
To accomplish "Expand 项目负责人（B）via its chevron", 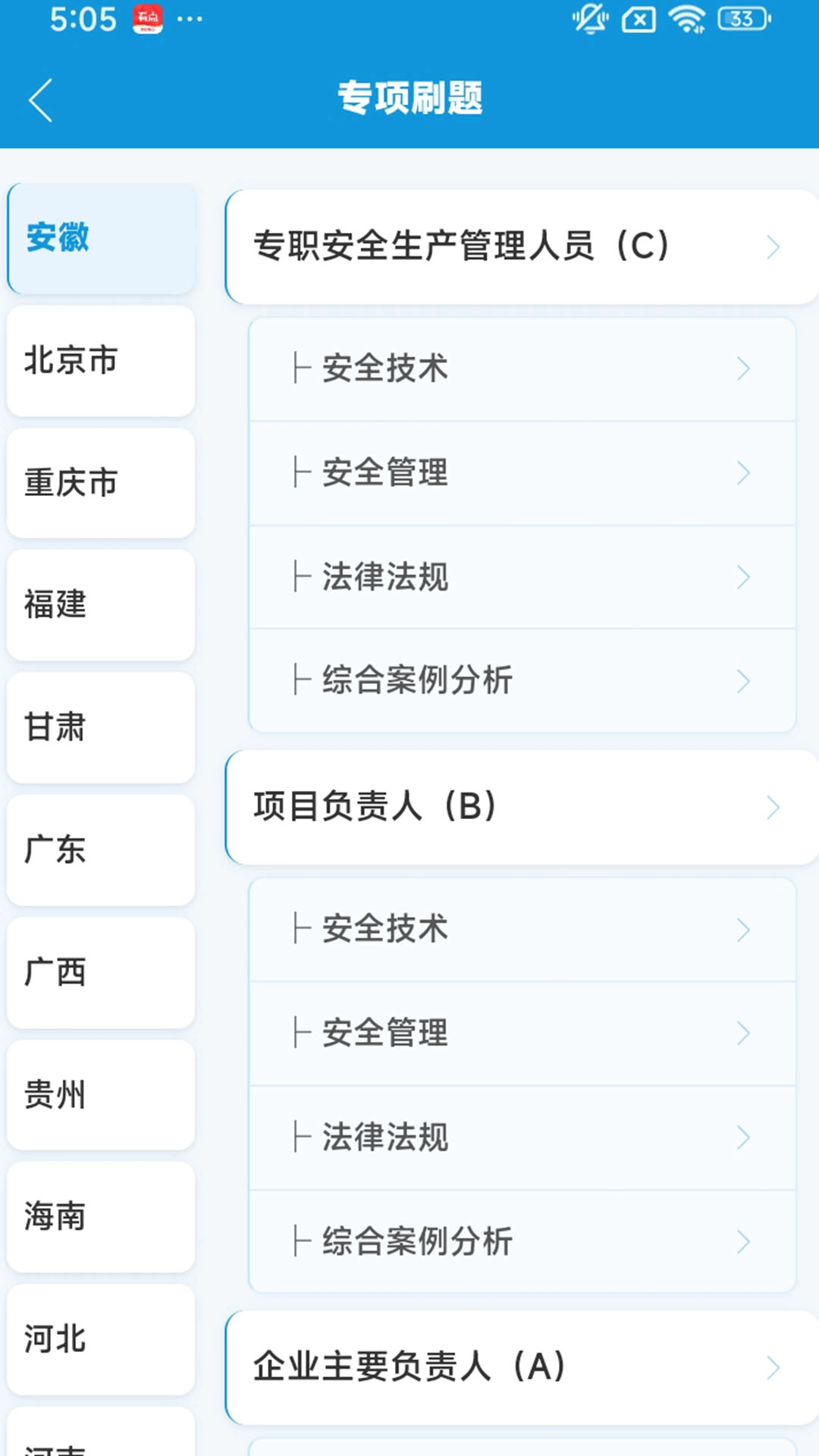I will 773,807.
